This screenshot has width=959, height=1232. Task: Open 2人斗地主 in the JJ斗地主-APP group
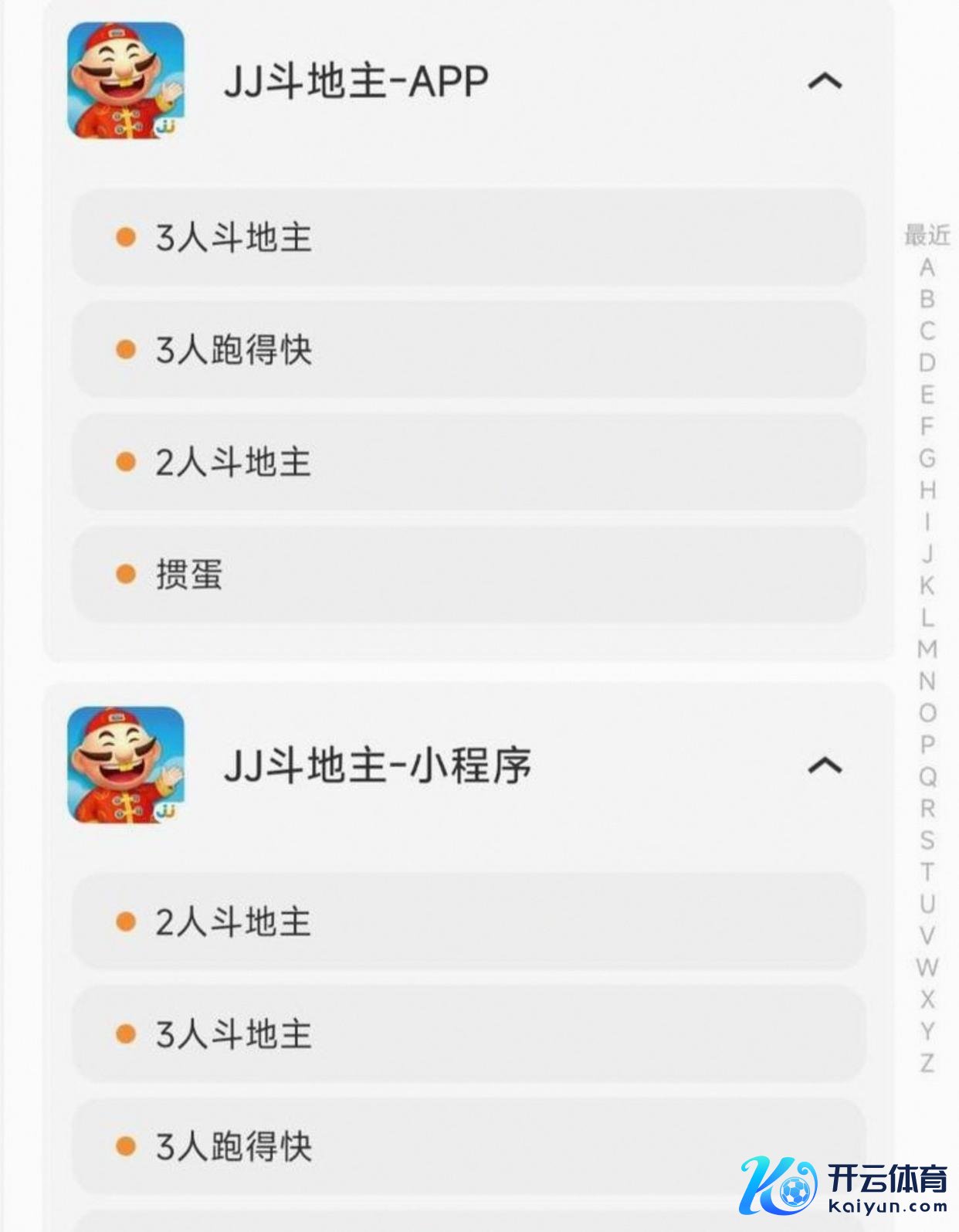(x=468, y=462)
